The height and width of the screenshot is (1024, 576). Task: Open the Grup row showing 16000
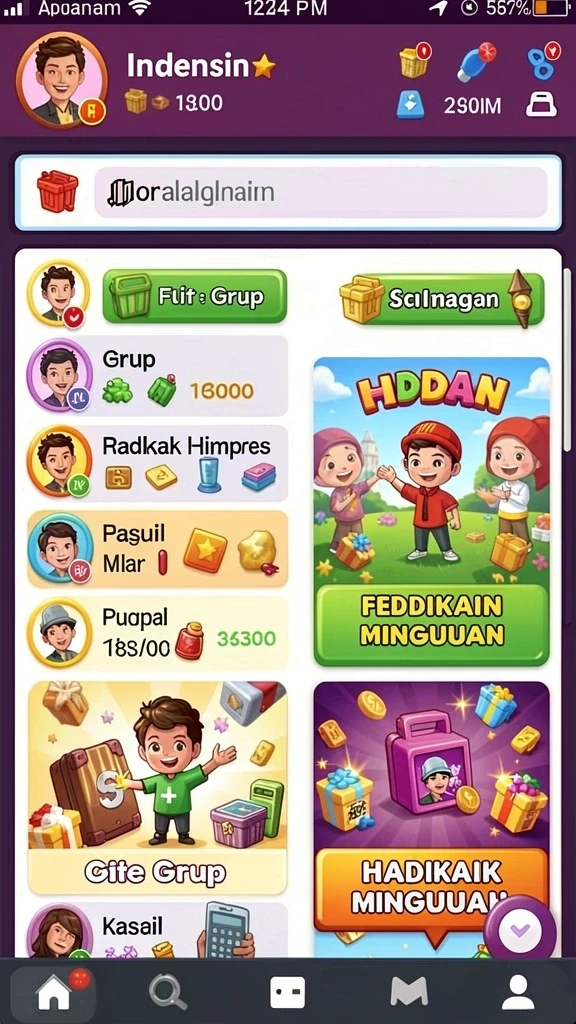[x=157, y=376]
